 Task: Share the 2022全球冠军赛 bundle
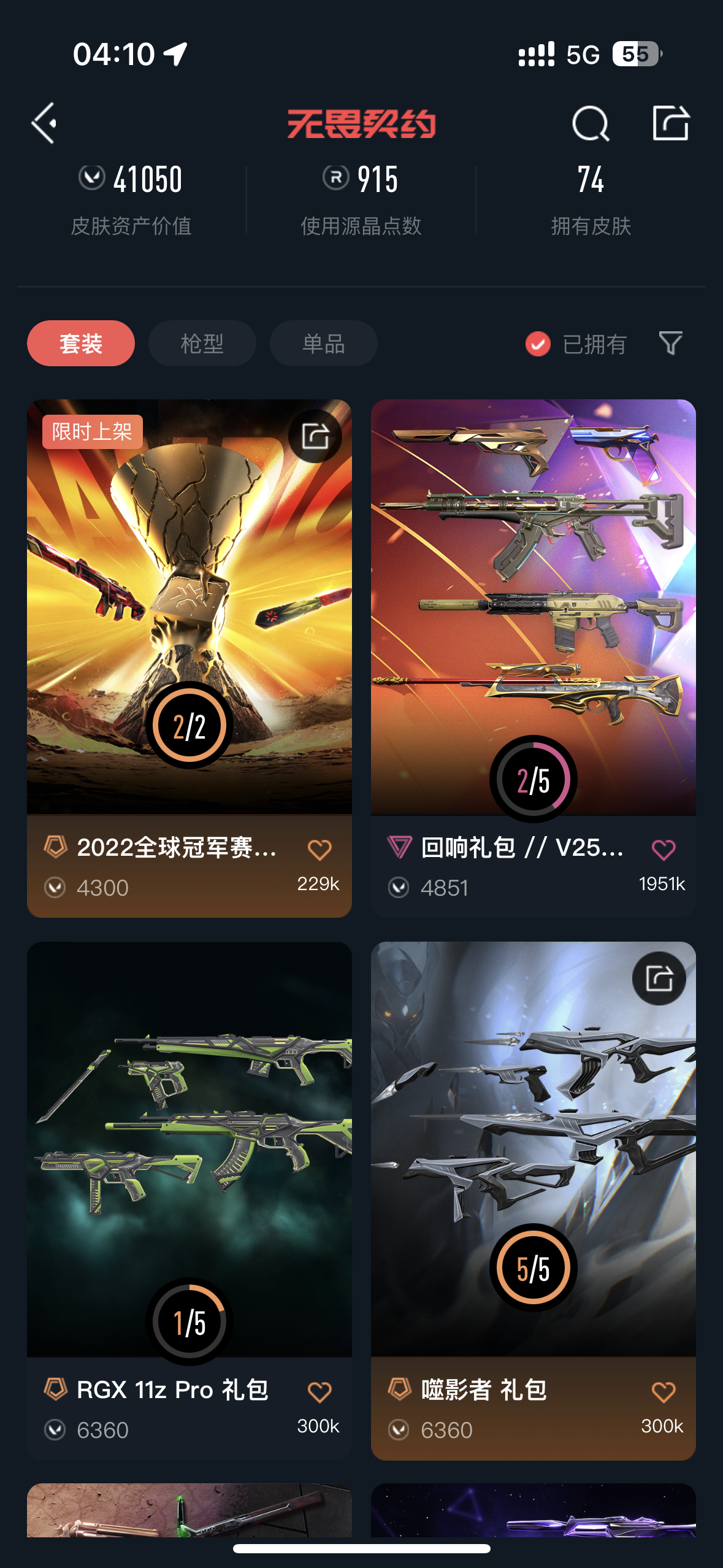click(315, 437)
